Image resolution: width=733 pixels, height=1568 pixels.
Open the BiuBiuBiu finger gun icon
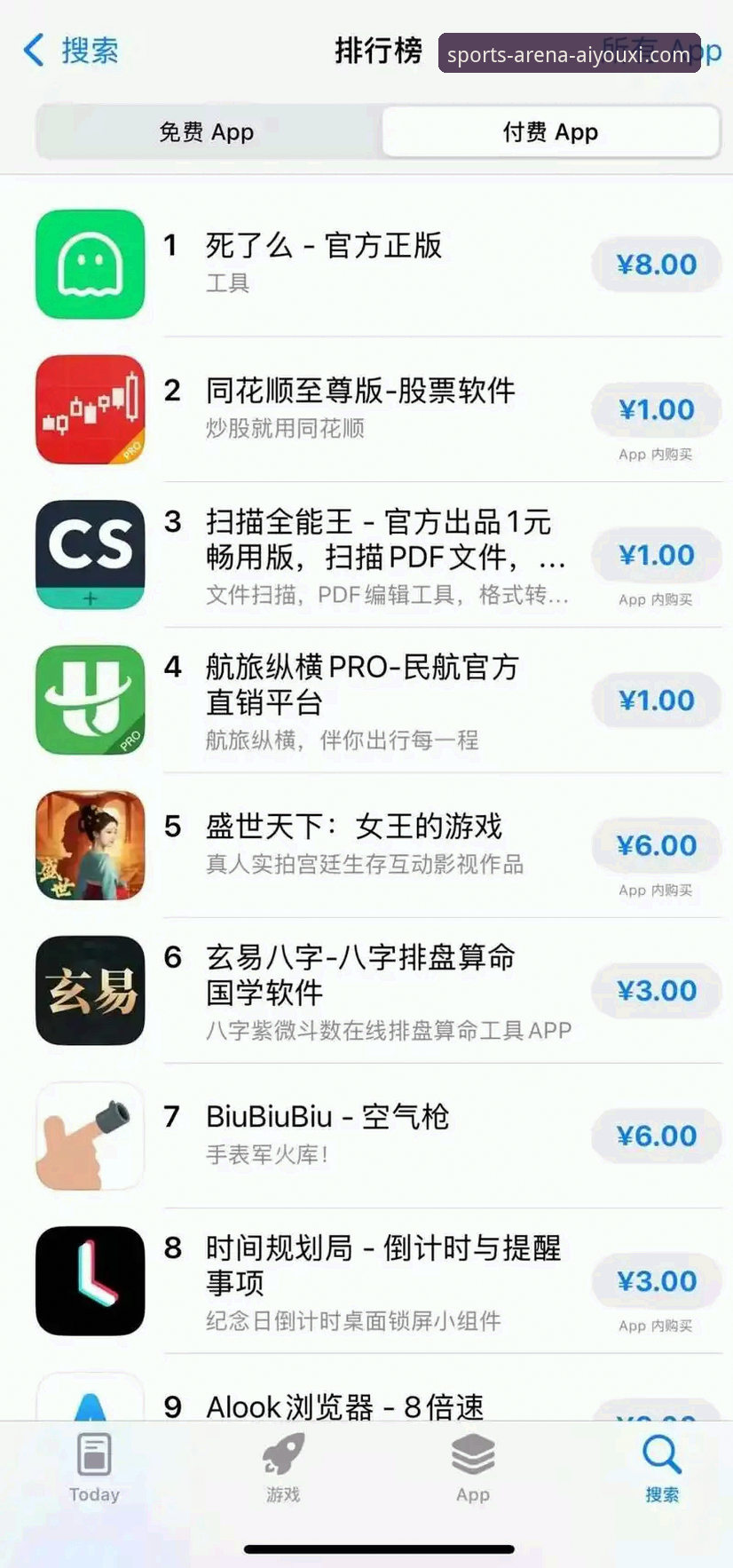click(88, 1136)
